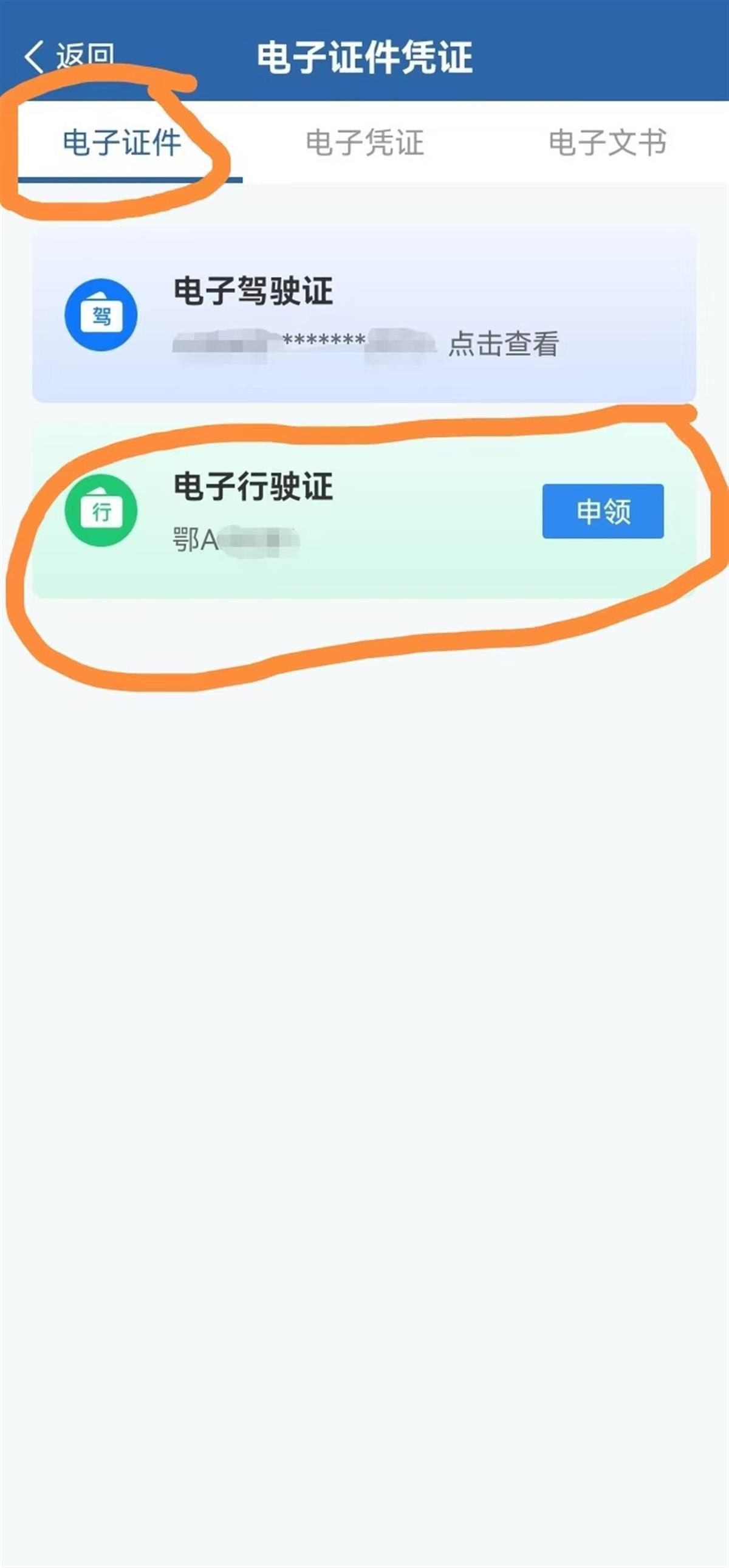The image size is (729, 1568).
Task: Switch to the 电子文书 tab
Action: tap(607, 143)
